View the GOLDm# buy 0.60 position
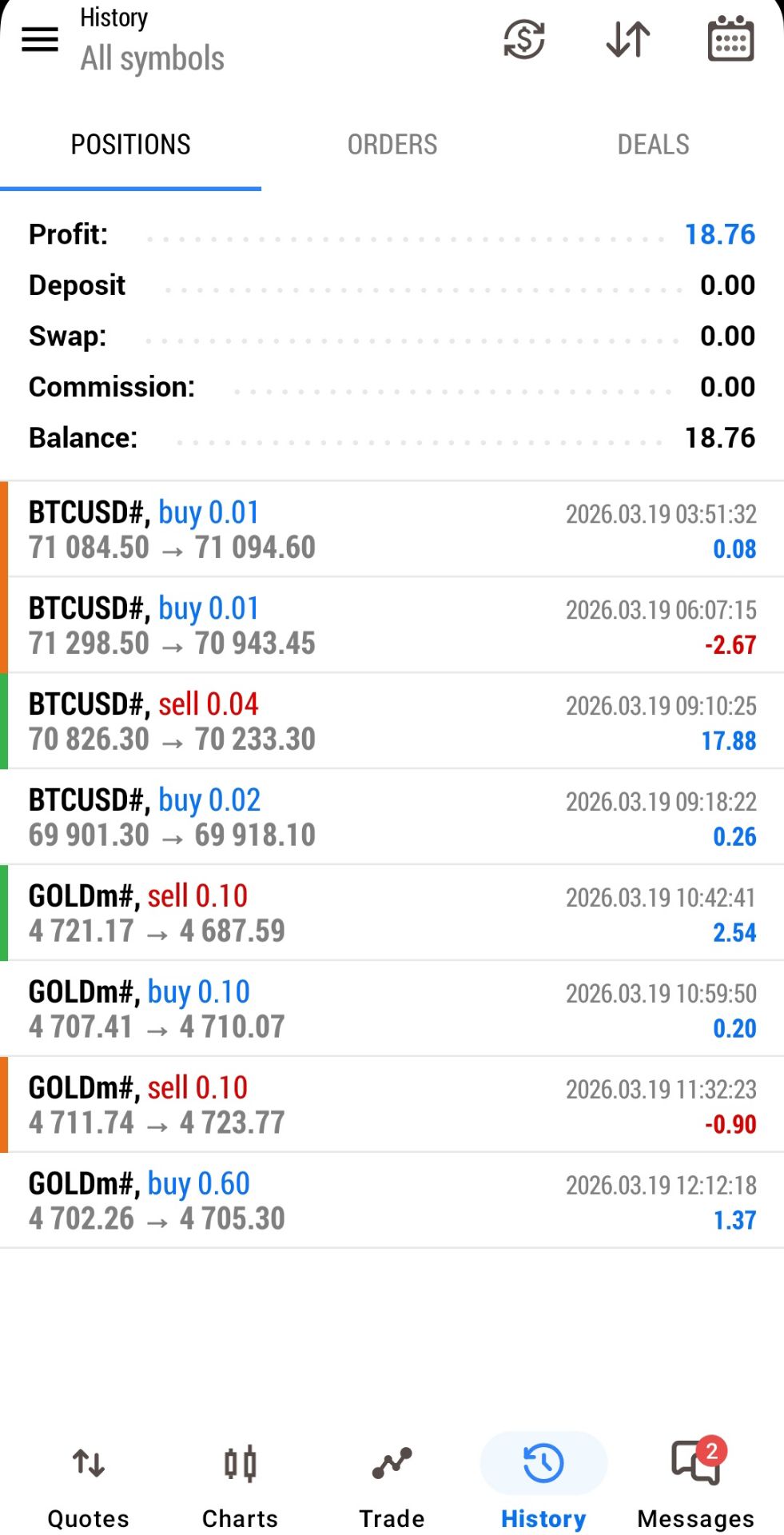The image size is (784, 1535). click(392, 1201)
